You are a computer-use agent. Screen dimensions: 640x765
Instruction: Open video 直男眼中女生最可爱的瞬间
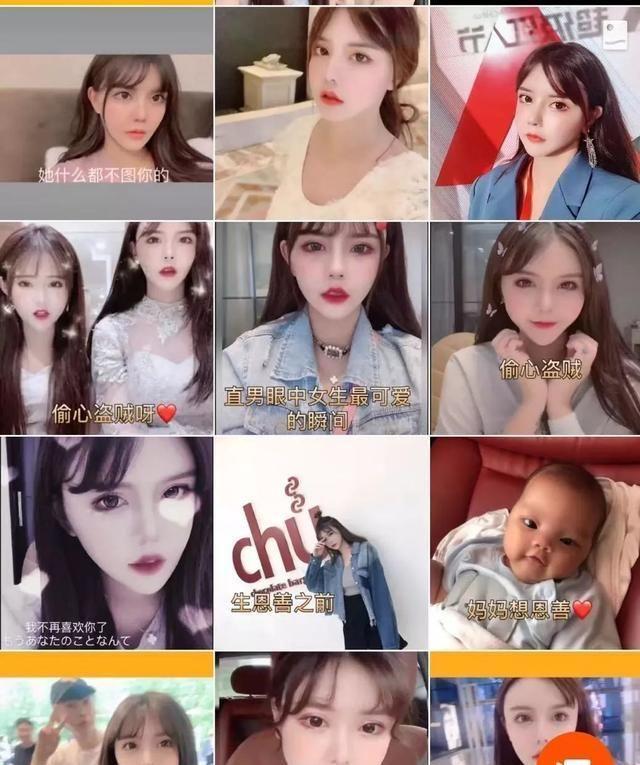coord(321,328)
